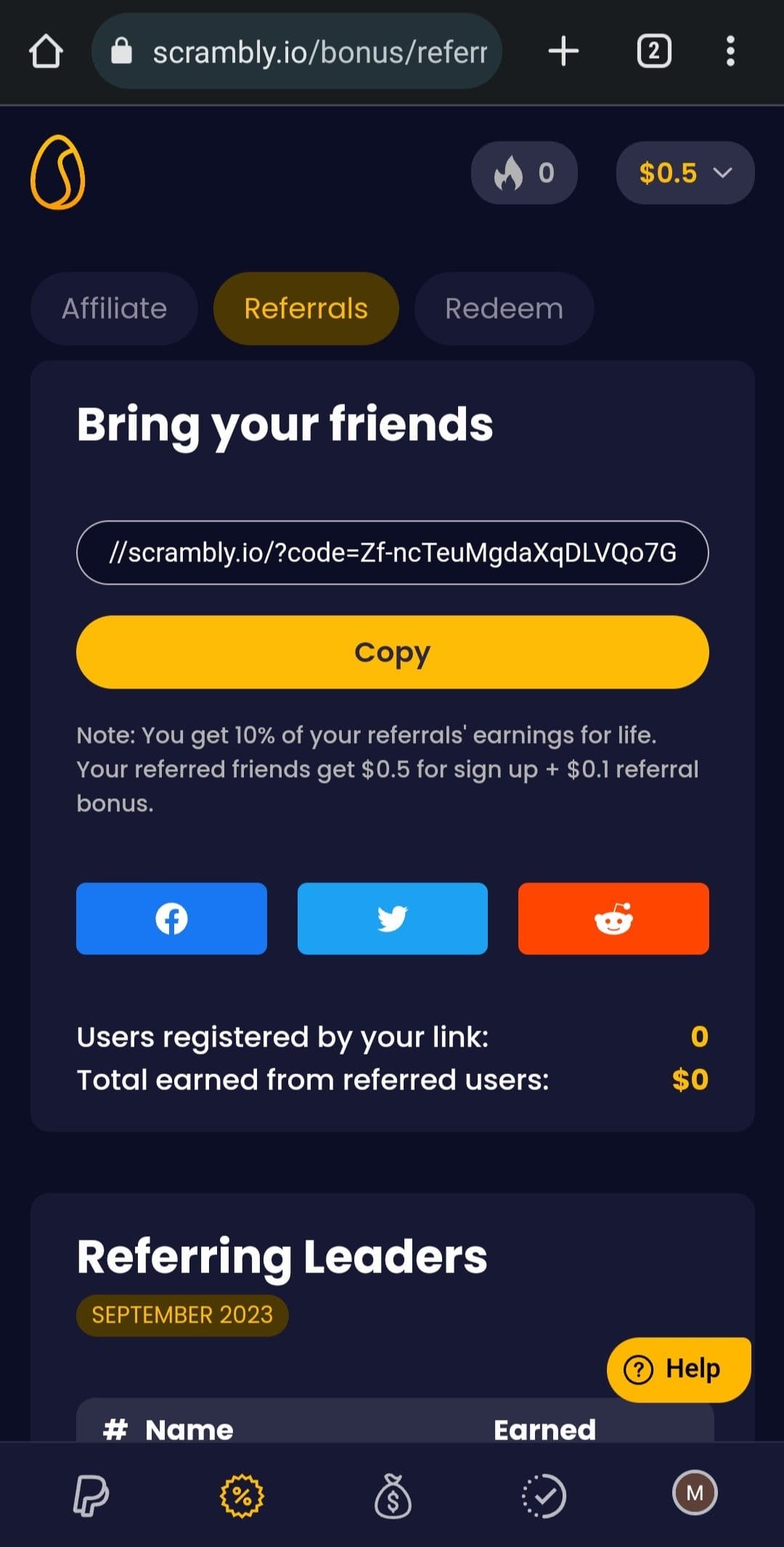Image resolution: width=784 pixels, height=1547 pixels.
Task: Open the tab switcher showing 2
Action: [654, 52]
